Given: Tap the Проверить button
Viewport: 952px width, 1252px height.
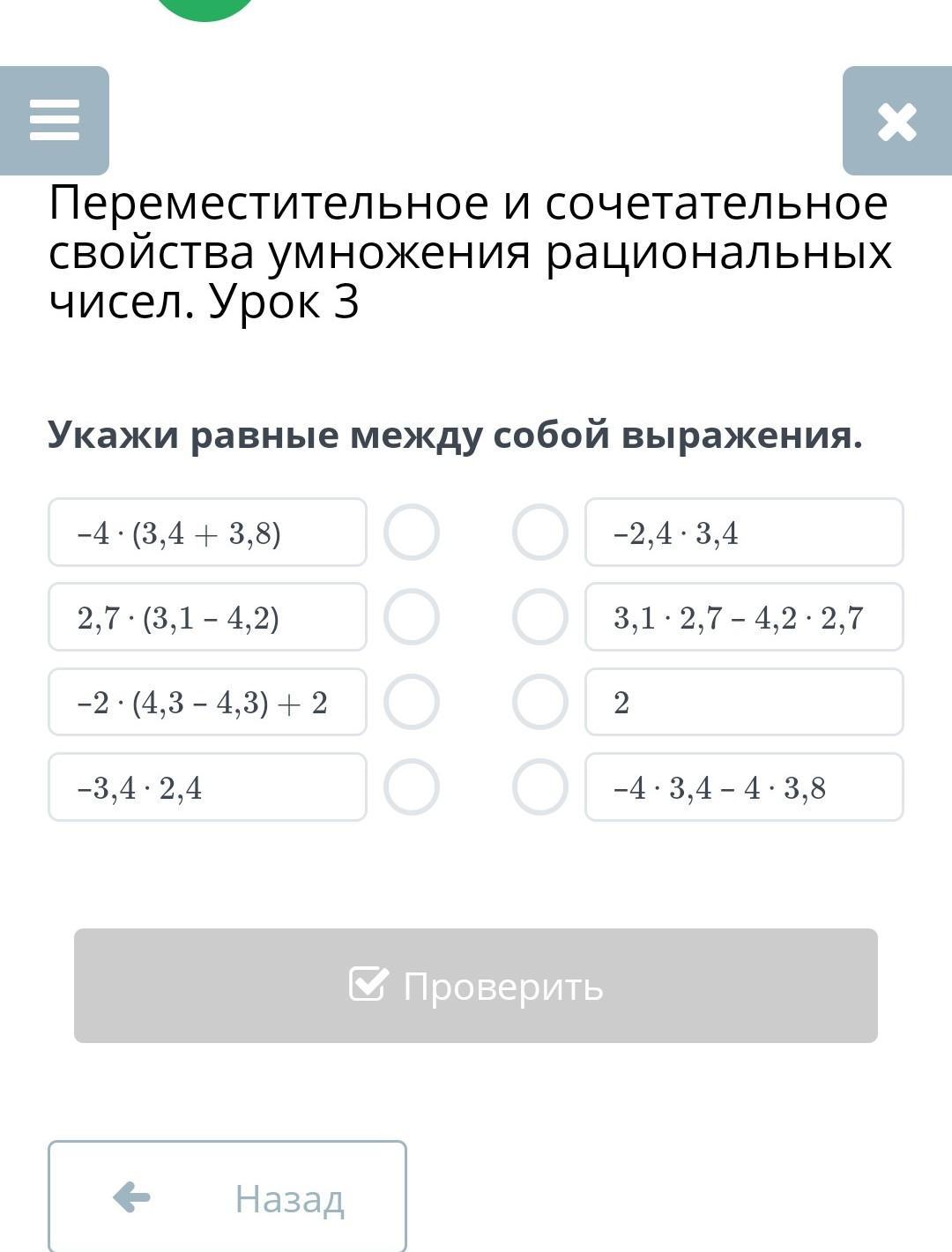Looking at the screenshot, I should coord(476,986).
